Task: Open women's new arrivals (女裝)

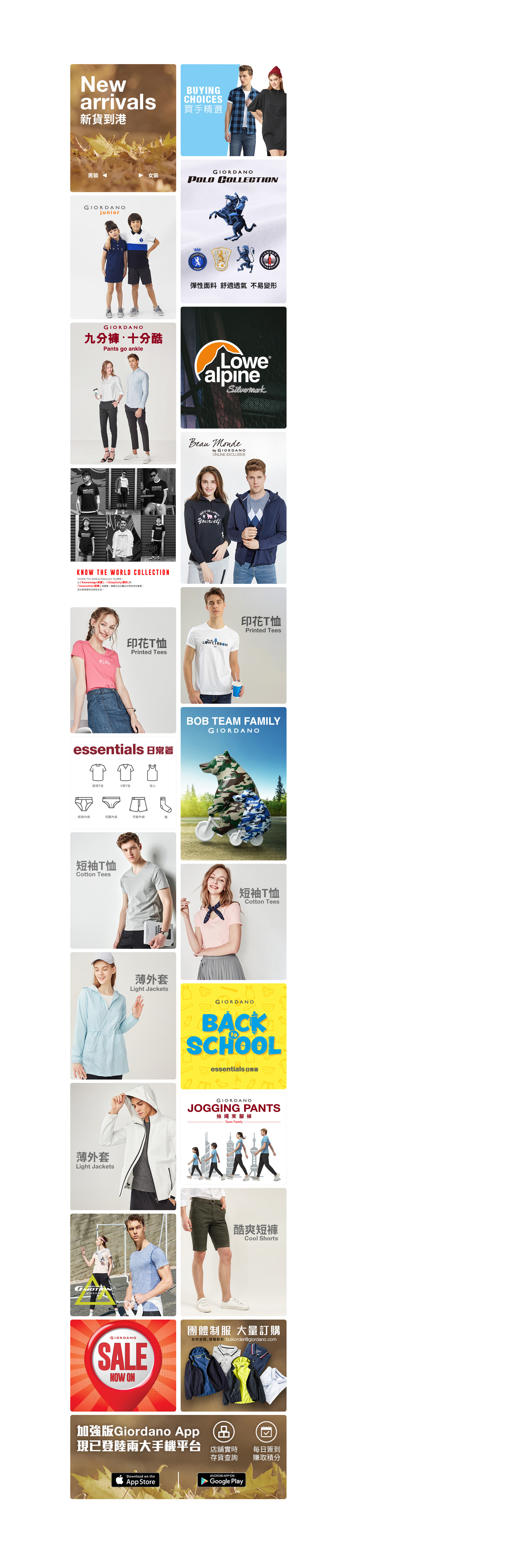Action: click(149, 175)
